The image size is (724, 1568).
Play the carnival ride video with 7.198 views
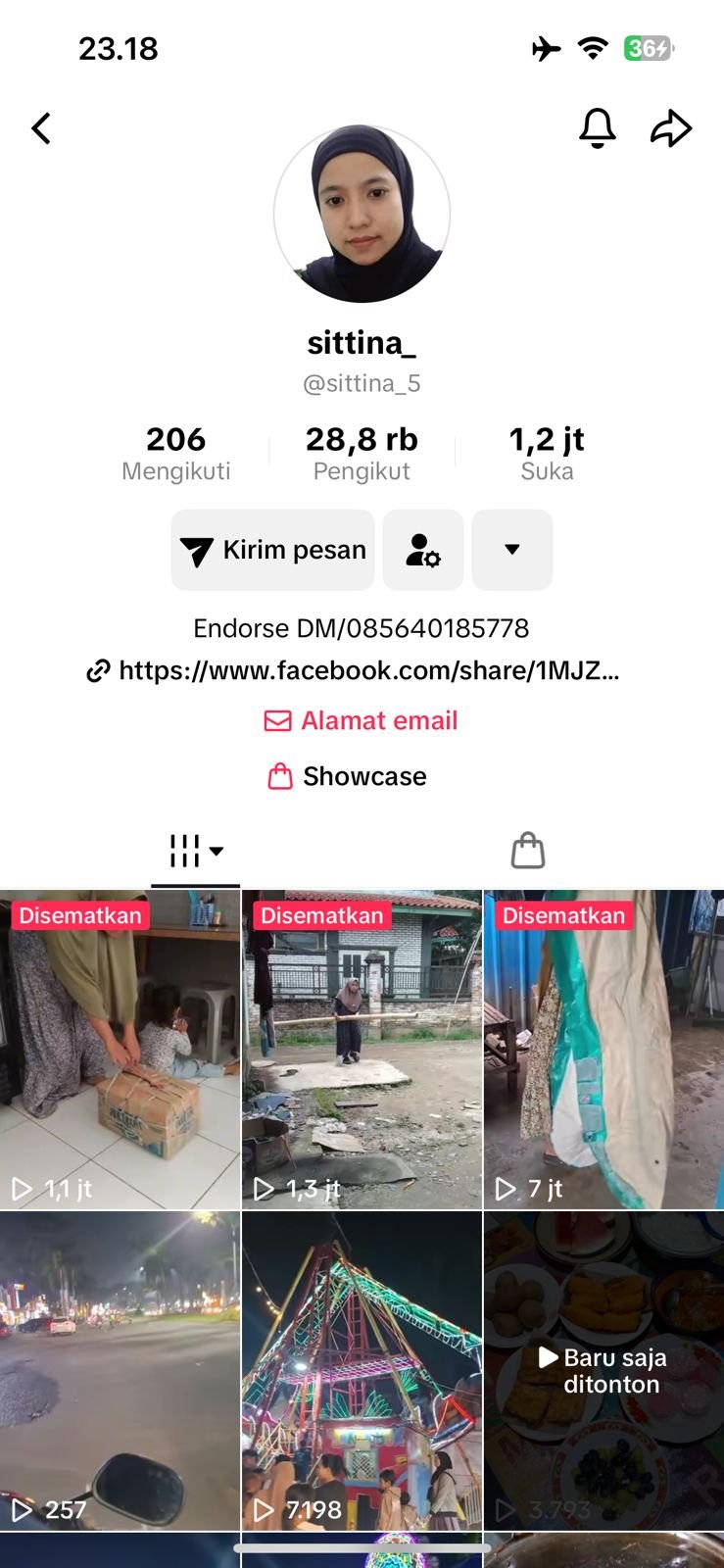[x=362, y=1370]
